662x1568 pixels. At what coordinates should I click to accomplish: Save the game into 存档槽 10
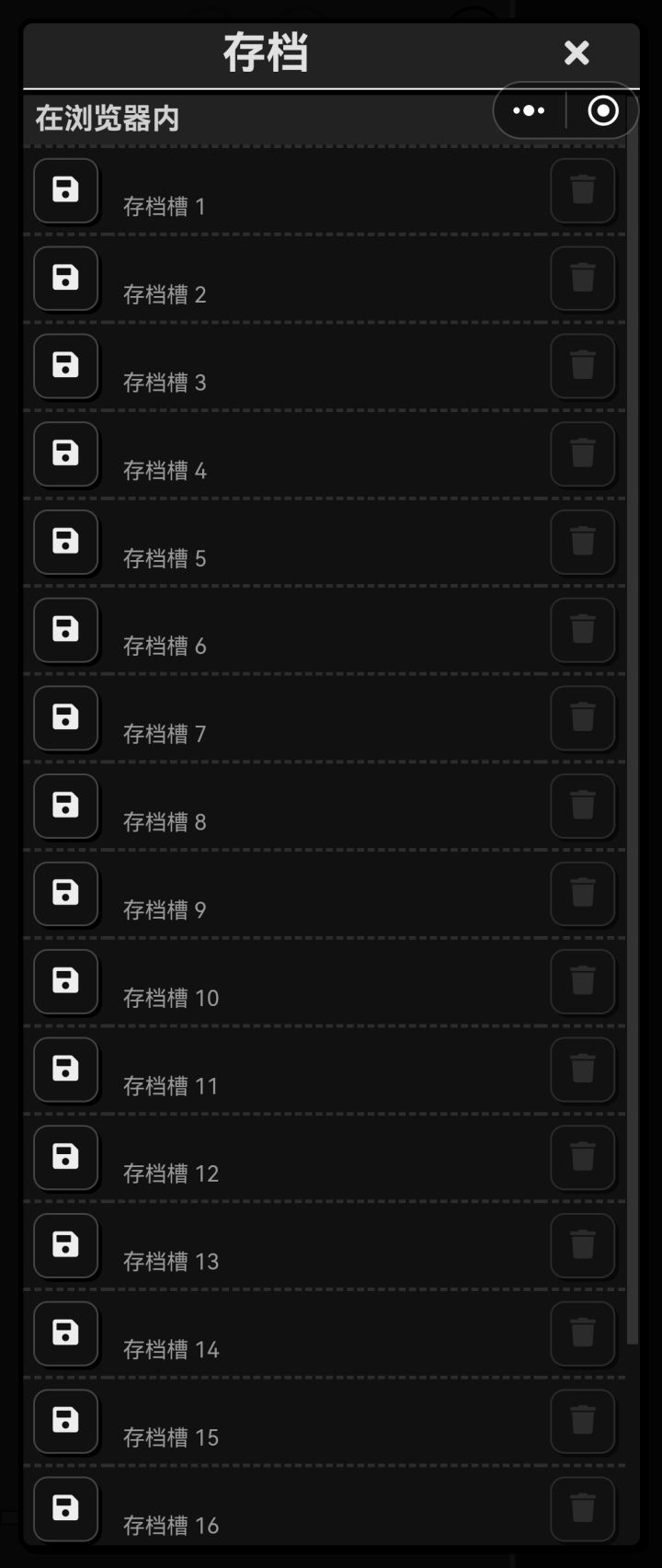65,981
